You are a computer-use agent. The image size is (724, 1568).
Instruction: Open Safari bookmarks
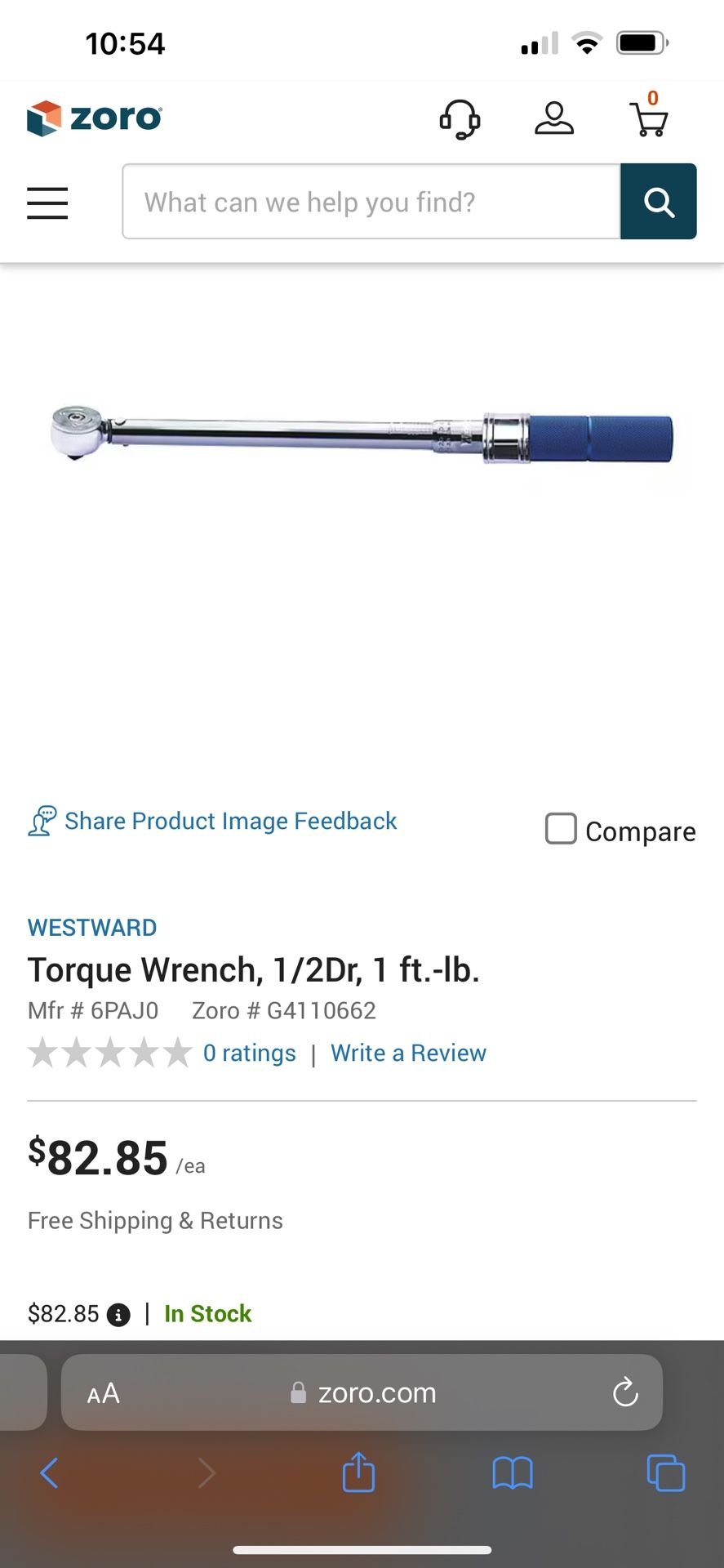point(513,1473)
